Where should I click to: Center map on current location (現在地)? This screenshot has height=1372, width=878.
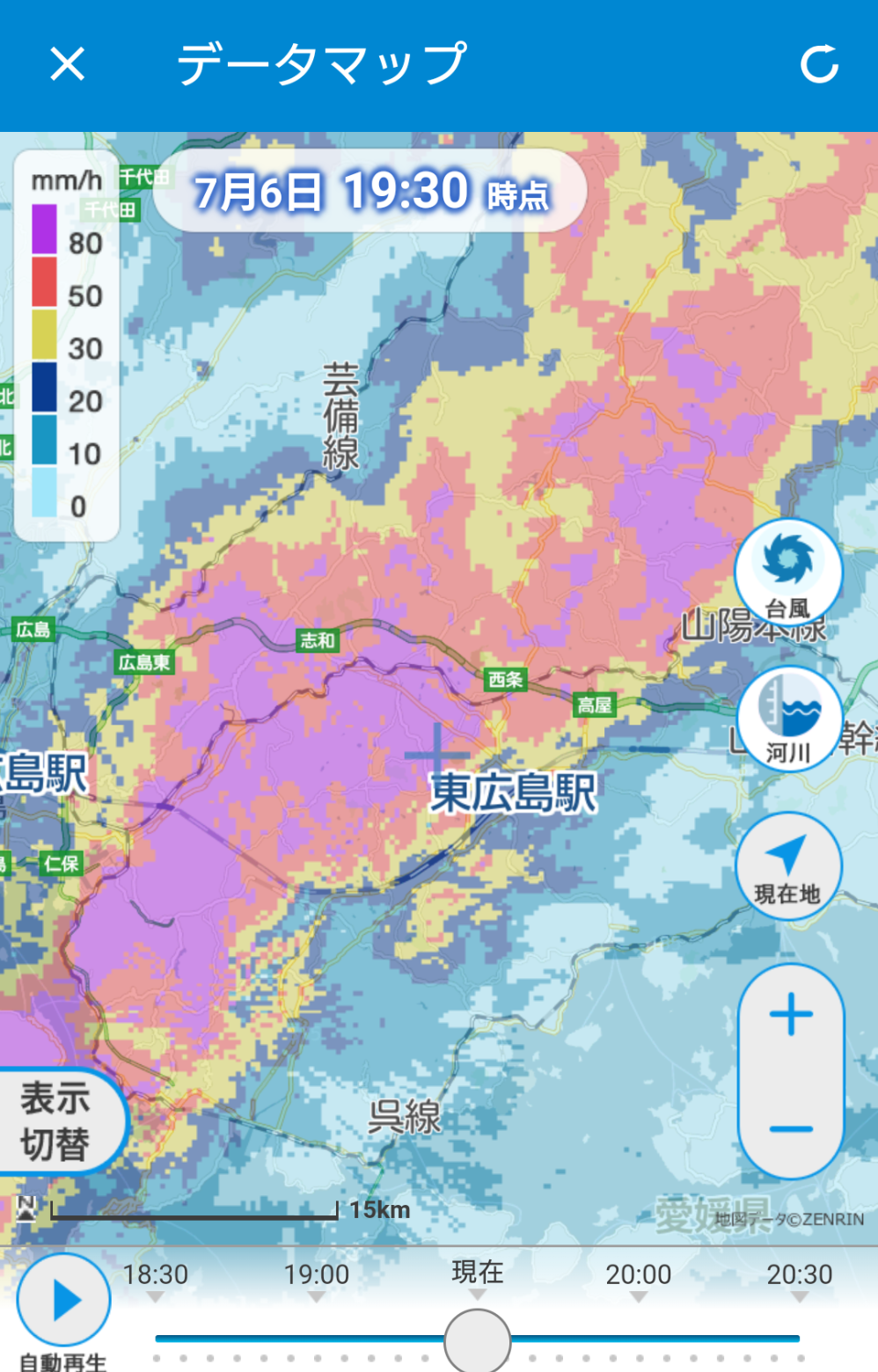coord(788,866)
